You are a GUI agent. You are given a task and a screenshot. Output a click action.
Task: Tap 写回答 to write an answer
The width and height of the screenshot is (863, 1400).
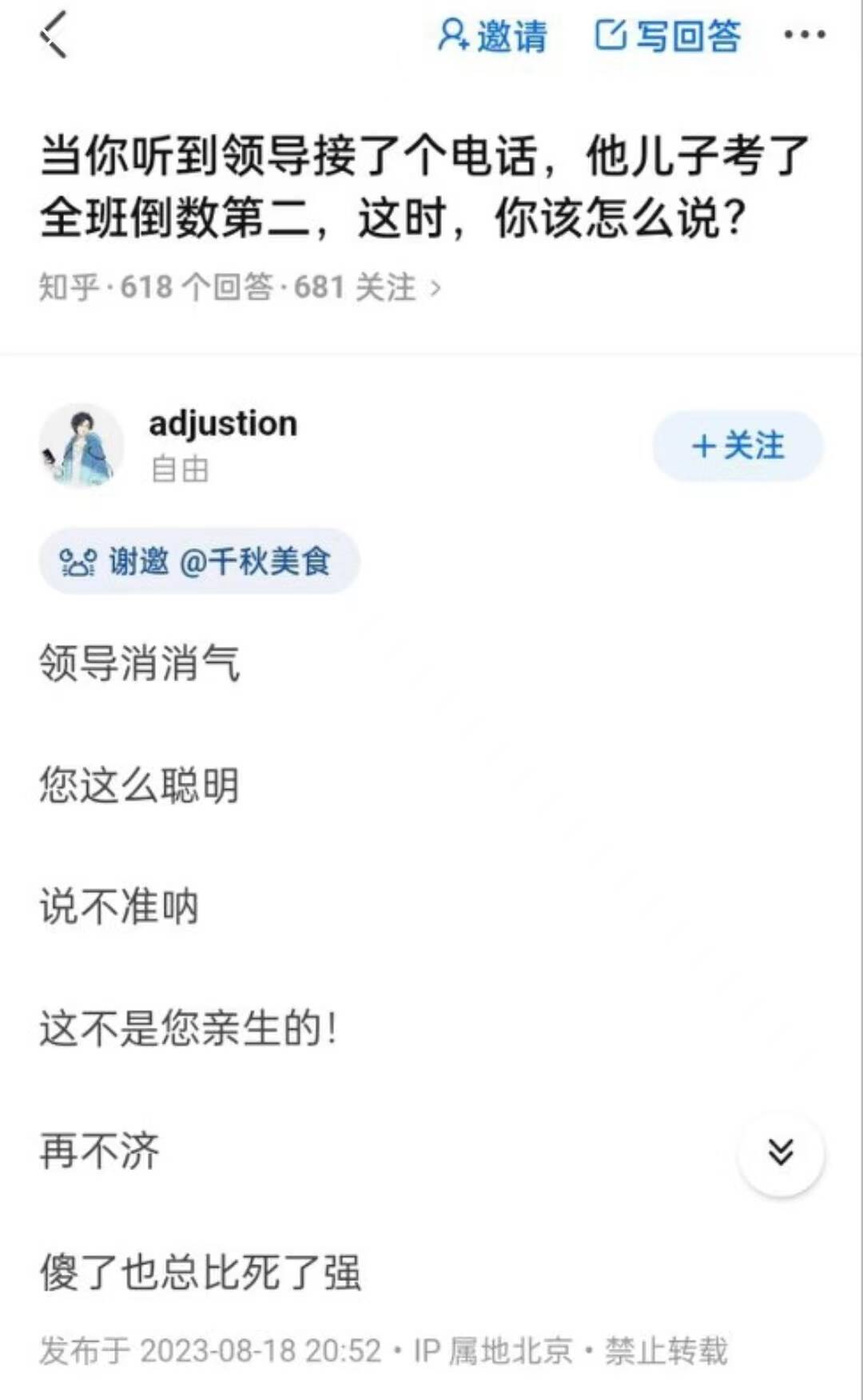(x=668, y=36)
